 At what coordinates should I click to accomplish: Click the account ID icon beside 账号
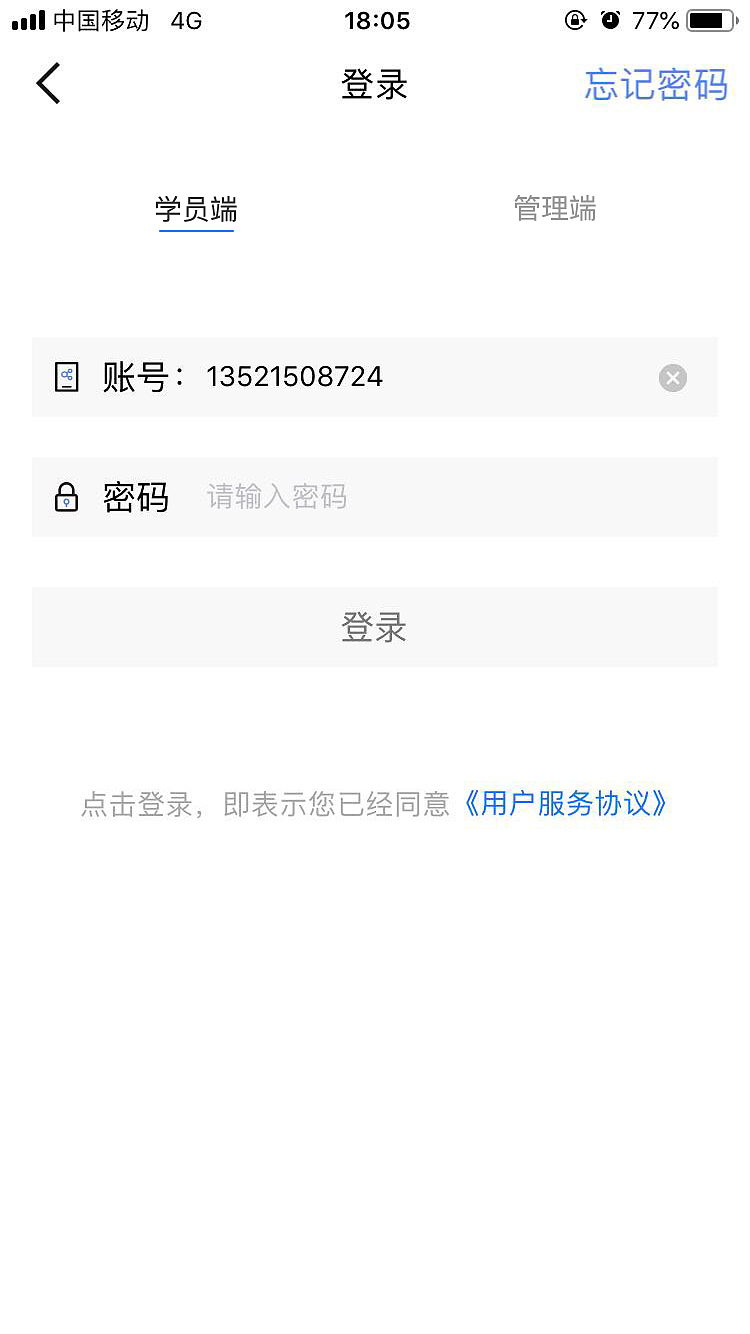coord(66,377)
